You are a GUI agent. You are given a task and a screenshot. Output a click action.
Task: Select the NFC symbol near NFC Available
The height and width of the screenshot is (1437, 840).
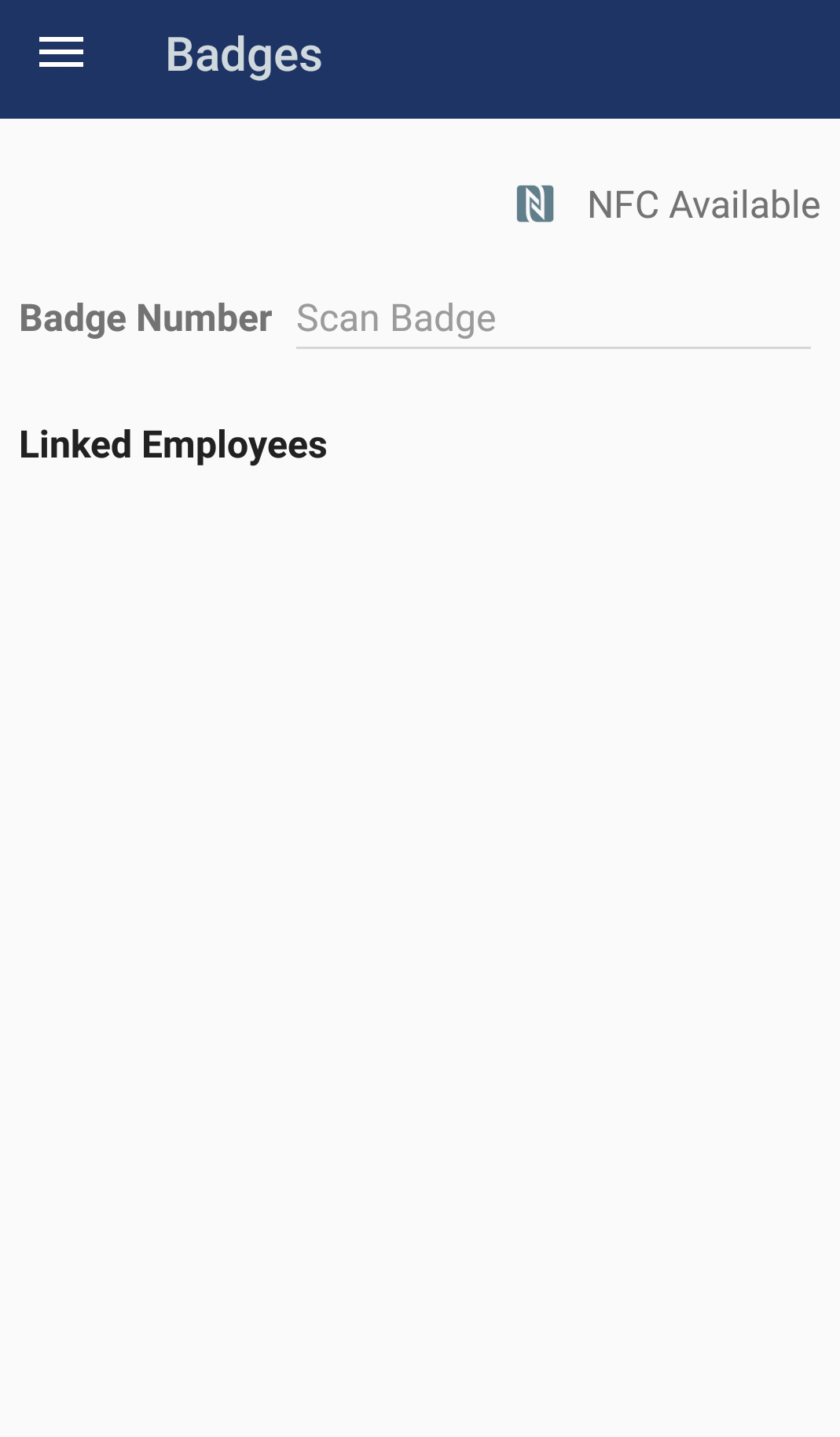pyautogui.click(x=537, y=204)
